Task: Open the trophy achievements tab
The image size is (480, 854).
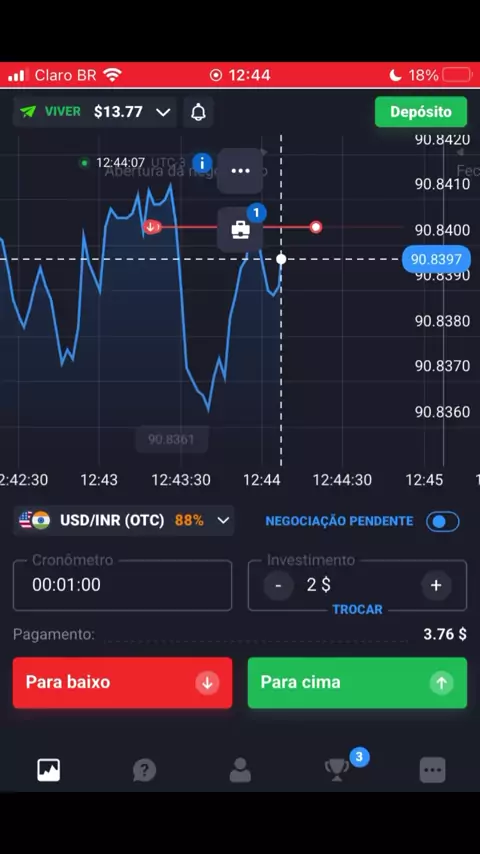Action: tap(337, 770)
